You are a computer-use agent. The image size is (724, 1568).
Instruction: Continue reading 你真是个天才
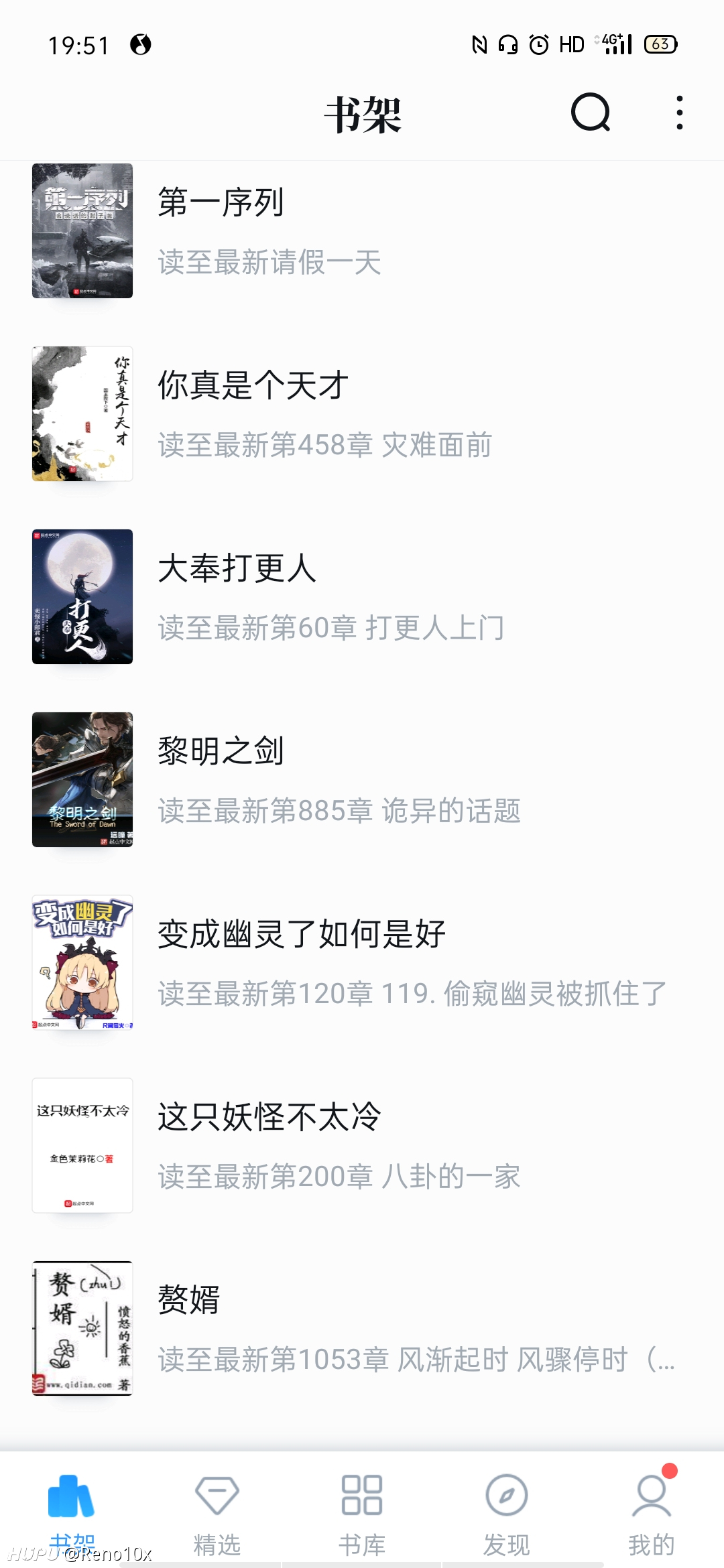(253, 385)
